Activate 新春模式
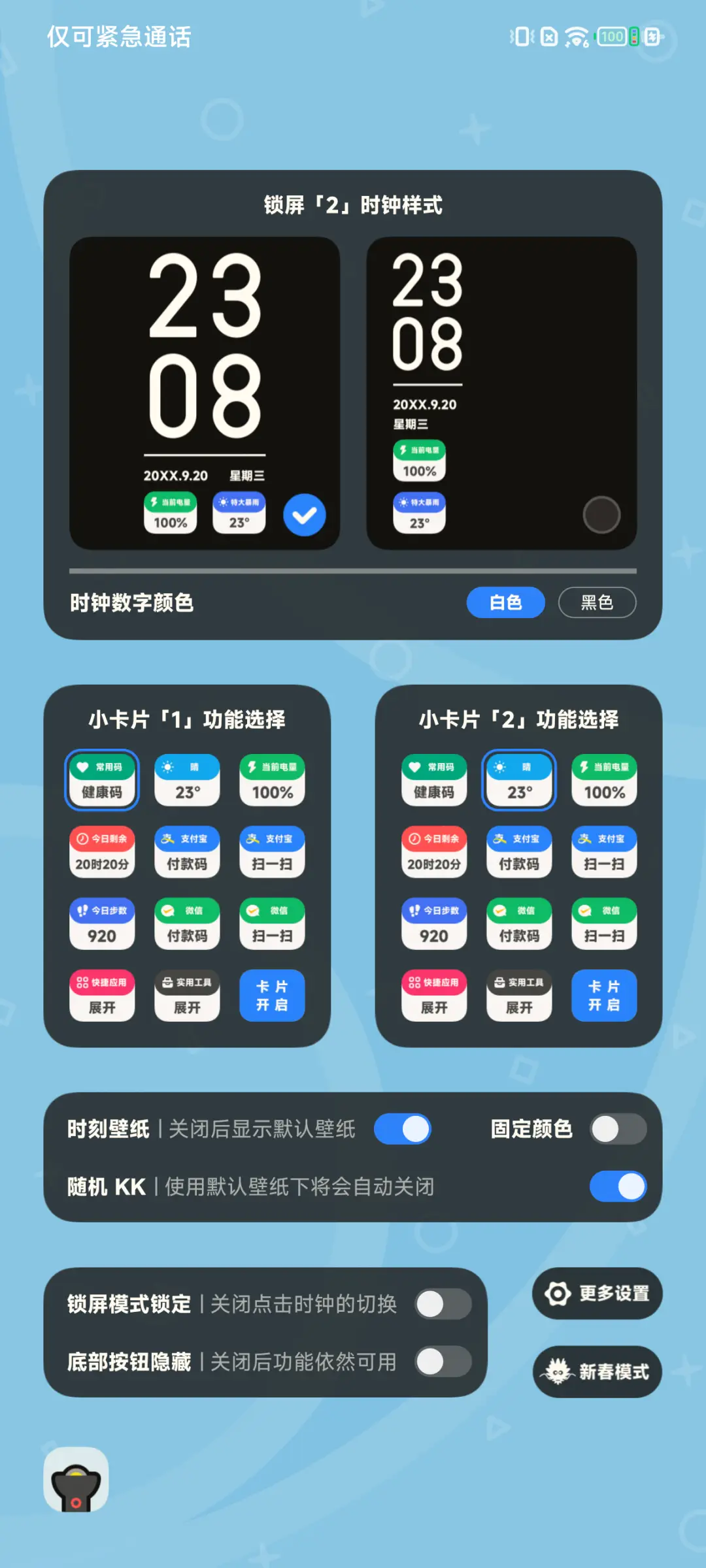The image size is (706, 1568). 597,1372
